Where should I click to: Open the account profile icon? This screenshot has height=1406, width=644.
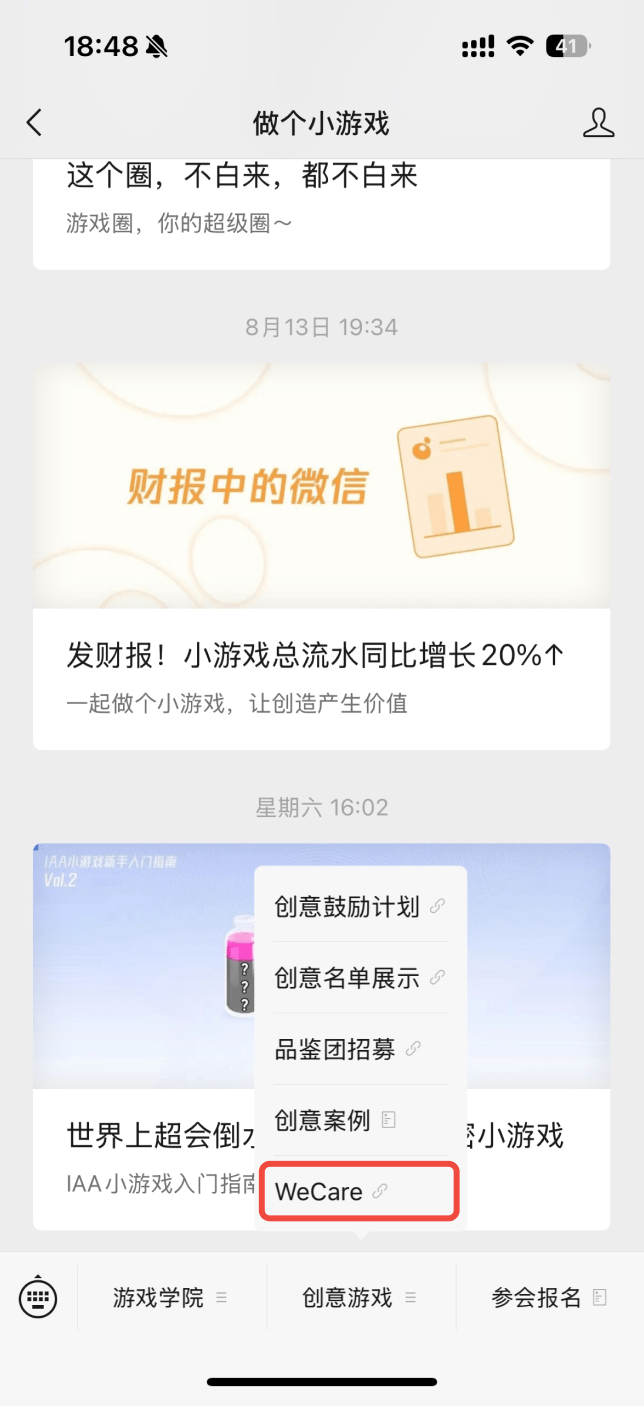pos(598,123)
